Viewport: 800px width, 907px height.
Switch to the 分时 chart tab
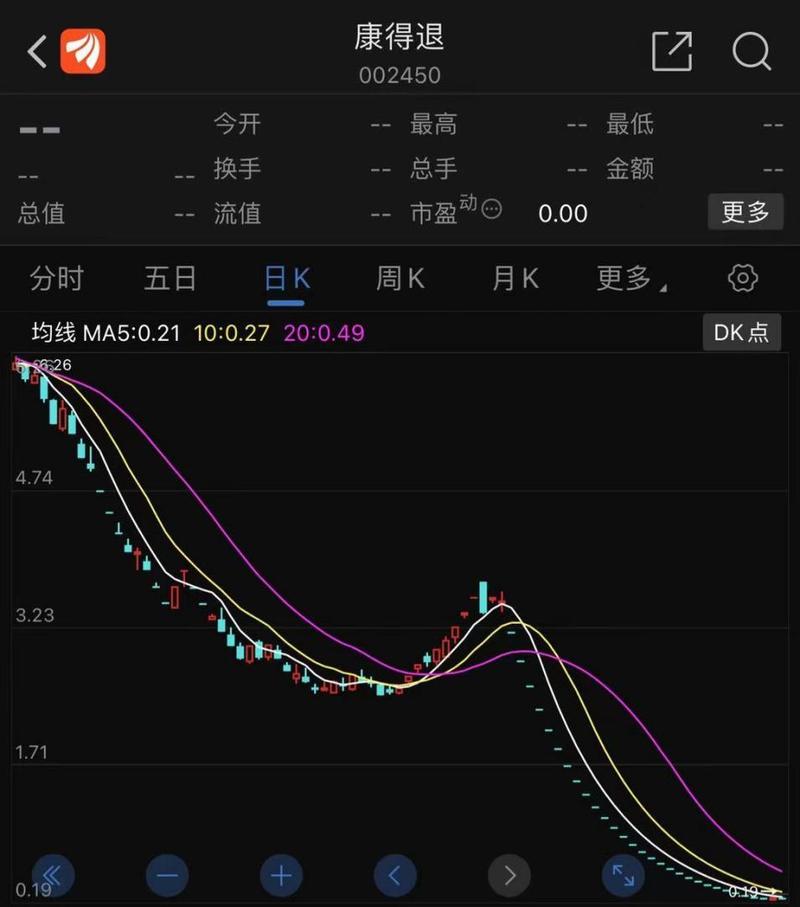(x=56, y=278)
